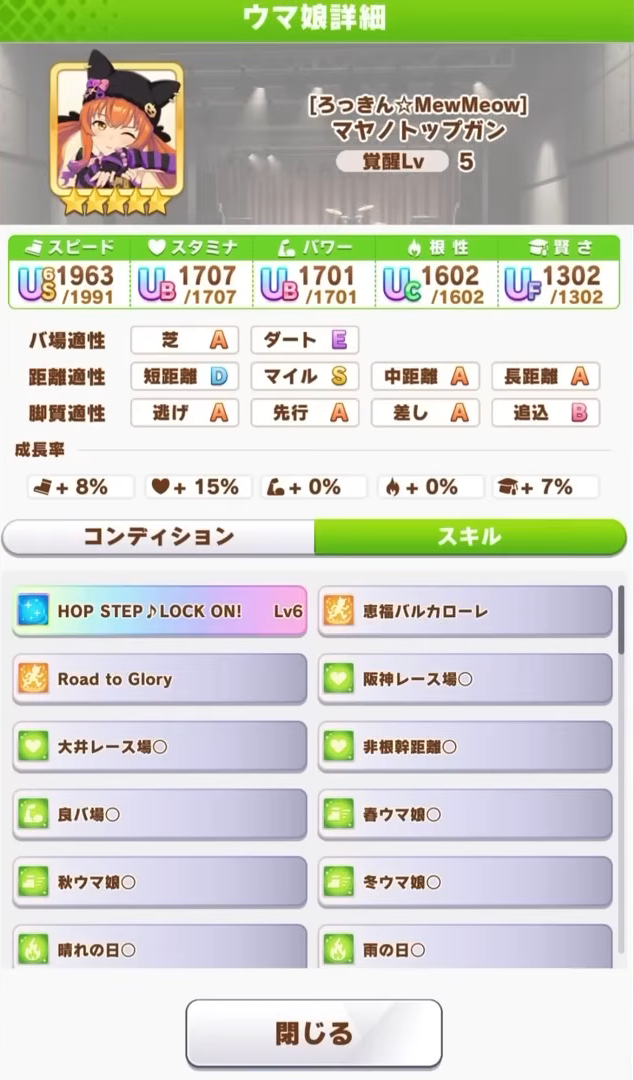Image resolution: width=634 pixels, height=1080 pixels.
Task: Tap the Road to Glory skill
Action: point(160,678)
